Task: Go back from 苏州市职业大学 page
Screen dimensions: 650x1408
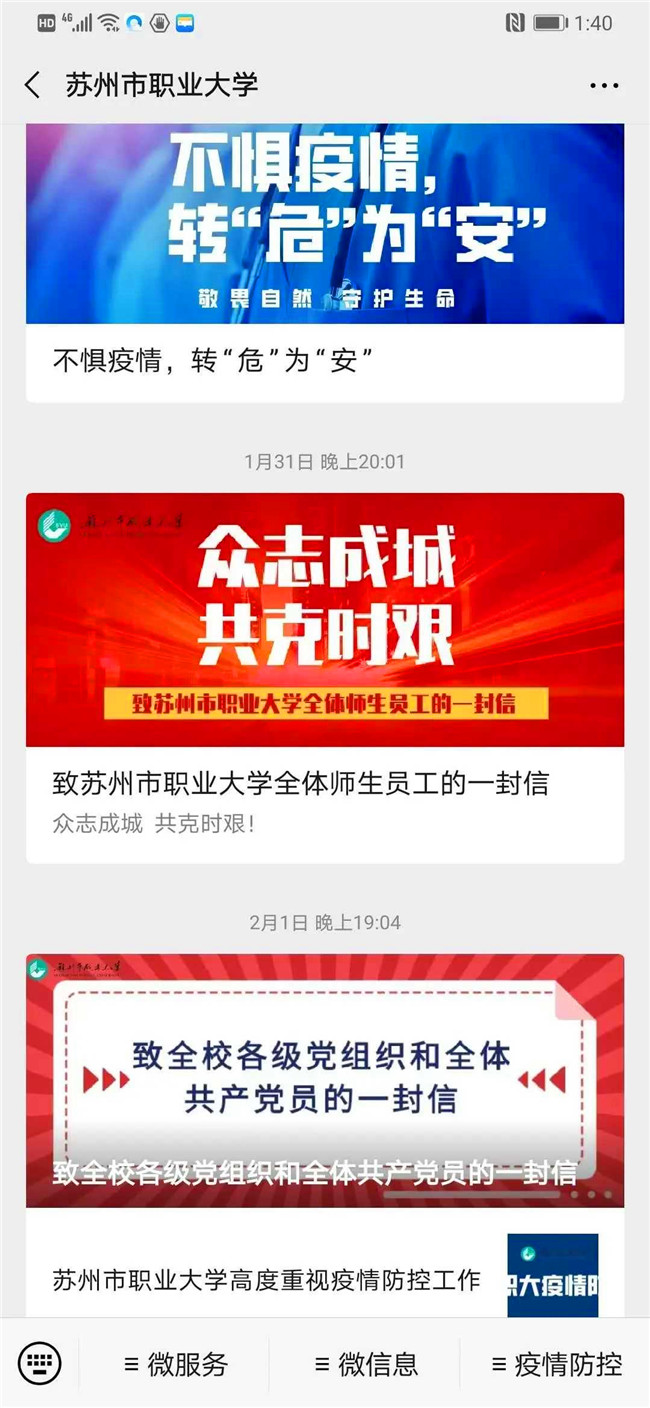Action: coord(33,85)
